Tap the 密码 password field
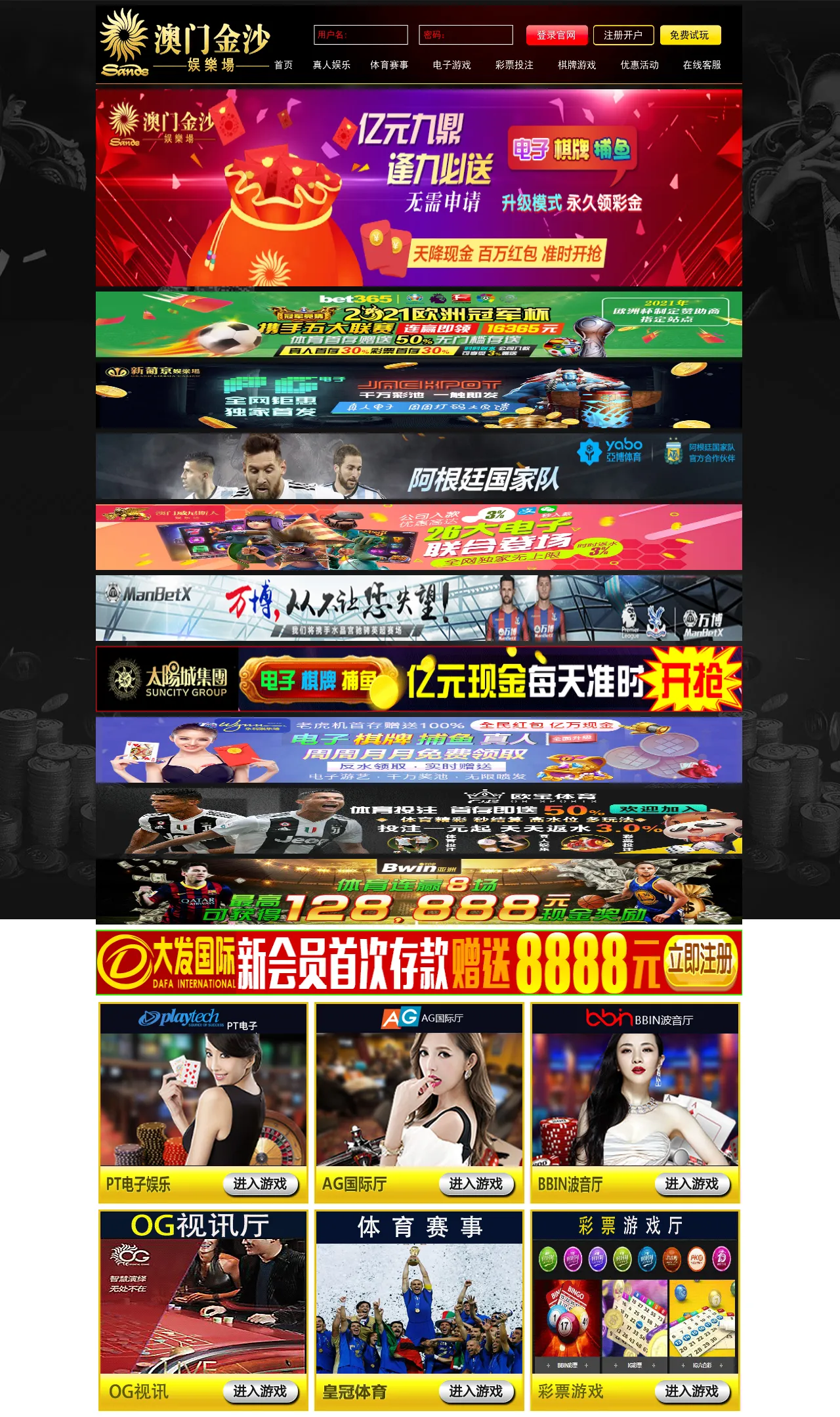840x1417 pixels. [x=466, y=35]
